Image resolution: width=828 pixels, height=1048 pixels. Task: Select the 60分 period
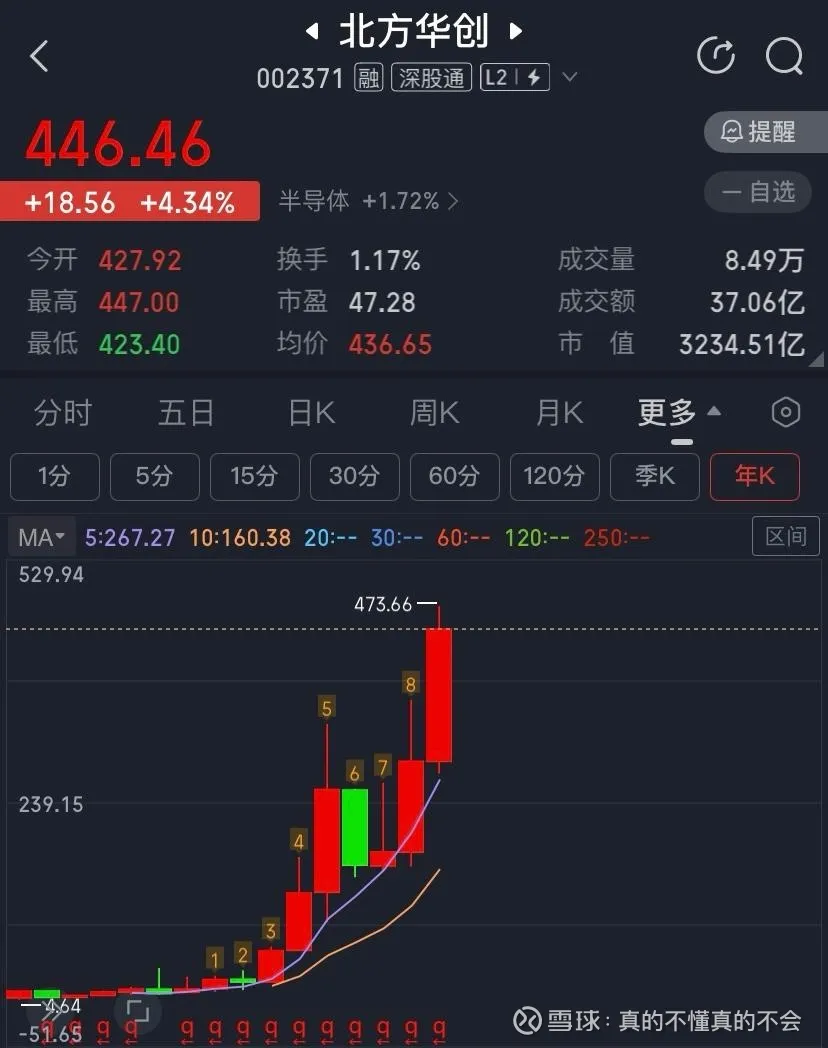(x=454, y=476)
